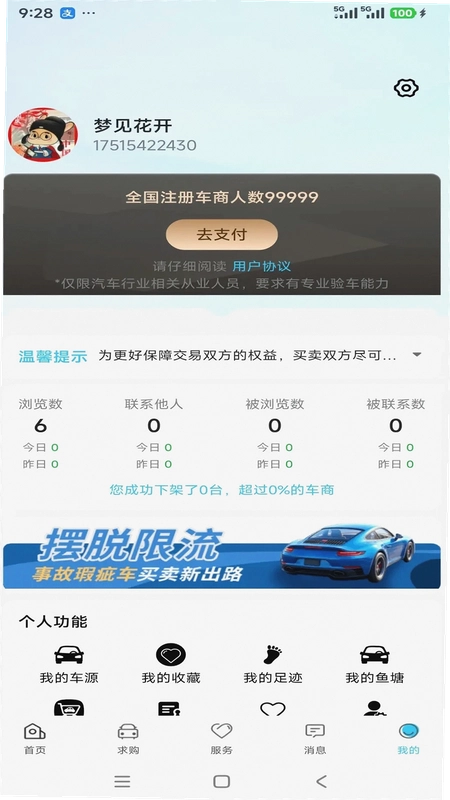Go back with the system back button
Screen dimensions: 450x800
[x=321, y=781]
